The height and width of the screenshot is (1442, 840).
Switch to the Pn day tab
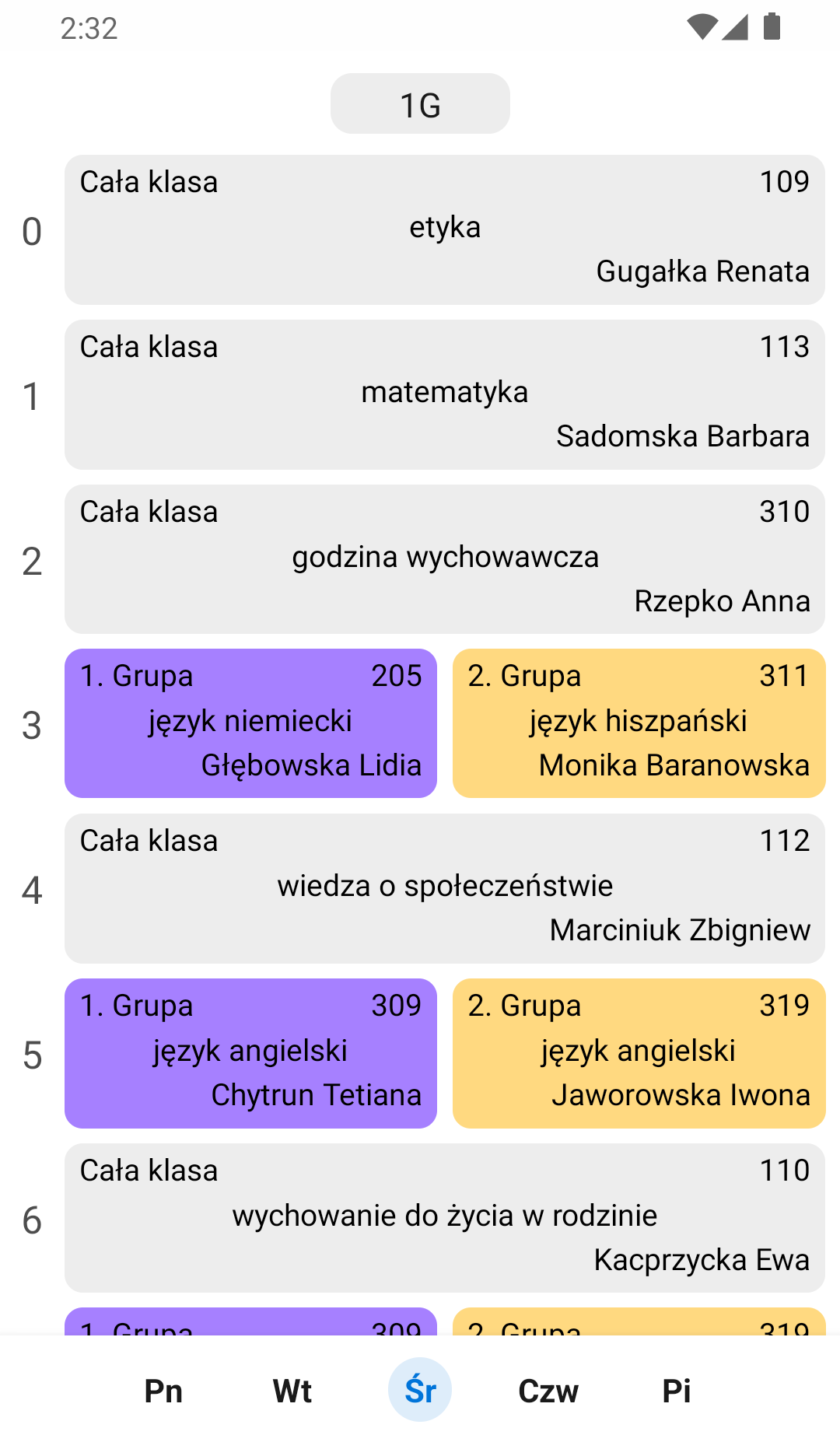click(163, 1391)
